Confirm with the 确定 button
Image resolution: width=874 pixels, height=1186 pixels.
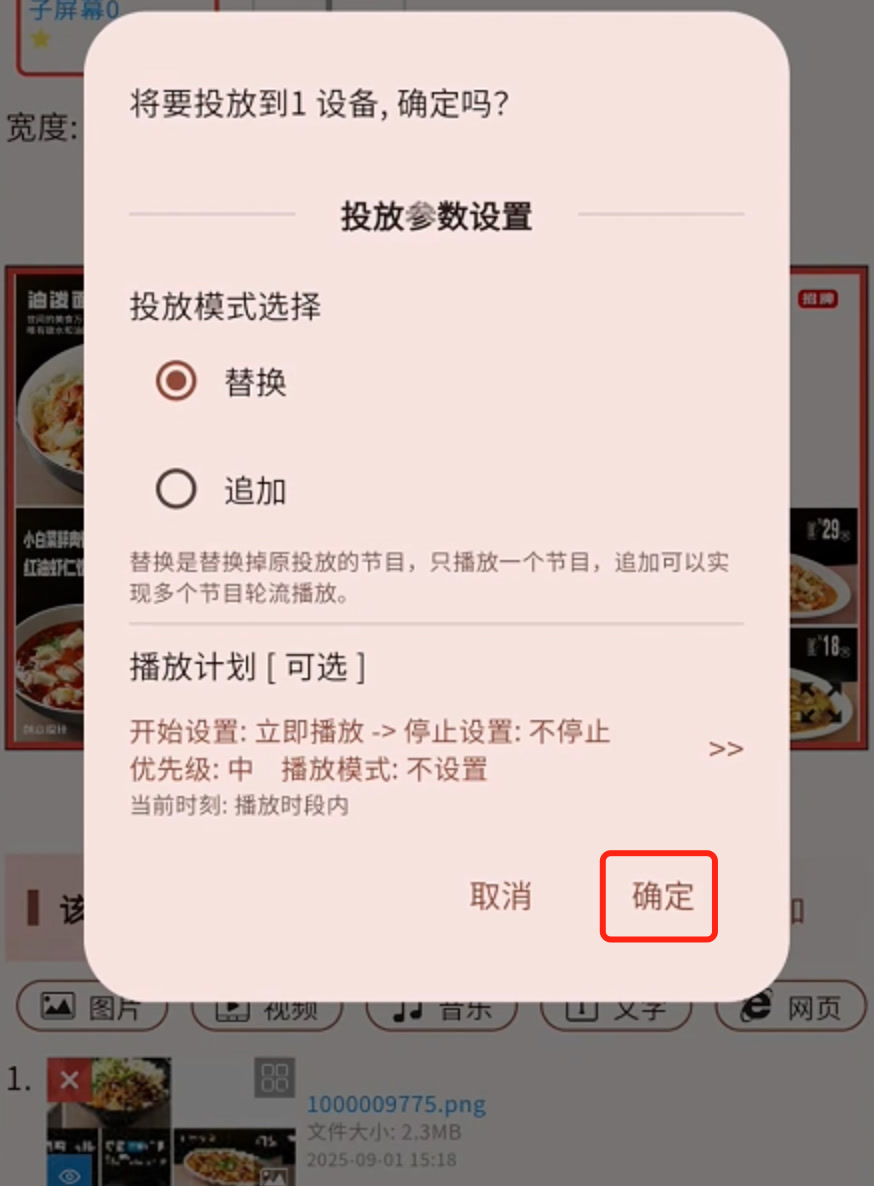coord(662,896)
